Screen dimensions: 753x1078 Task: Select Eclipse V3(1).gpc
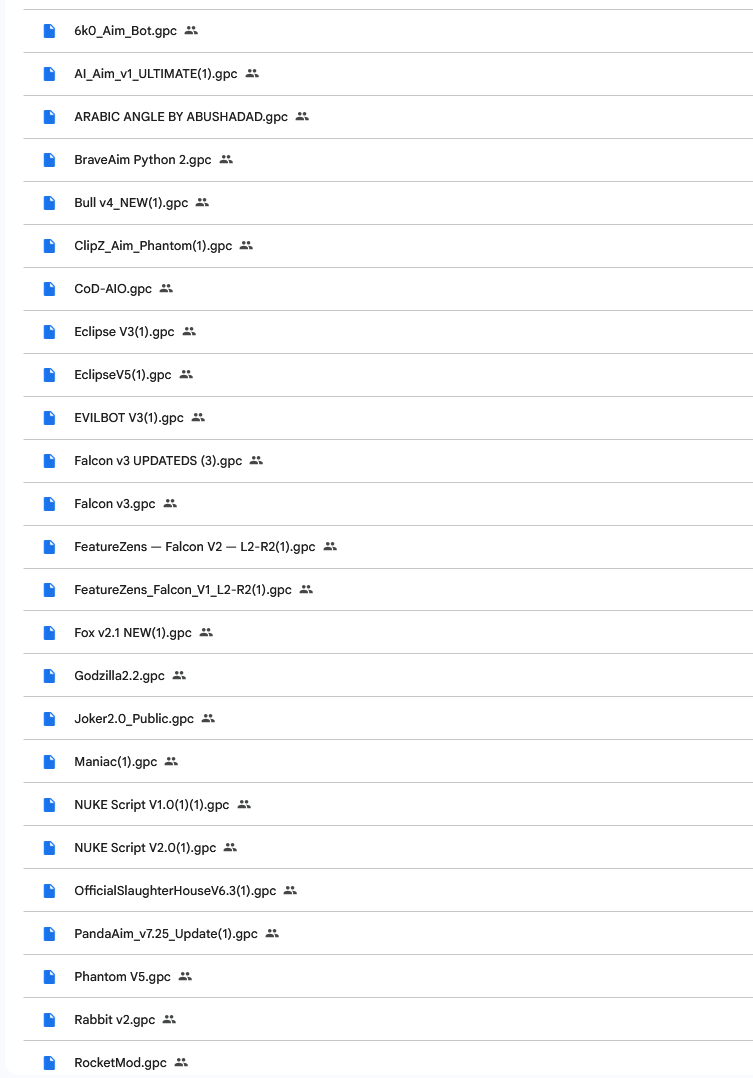click(388, 331)
